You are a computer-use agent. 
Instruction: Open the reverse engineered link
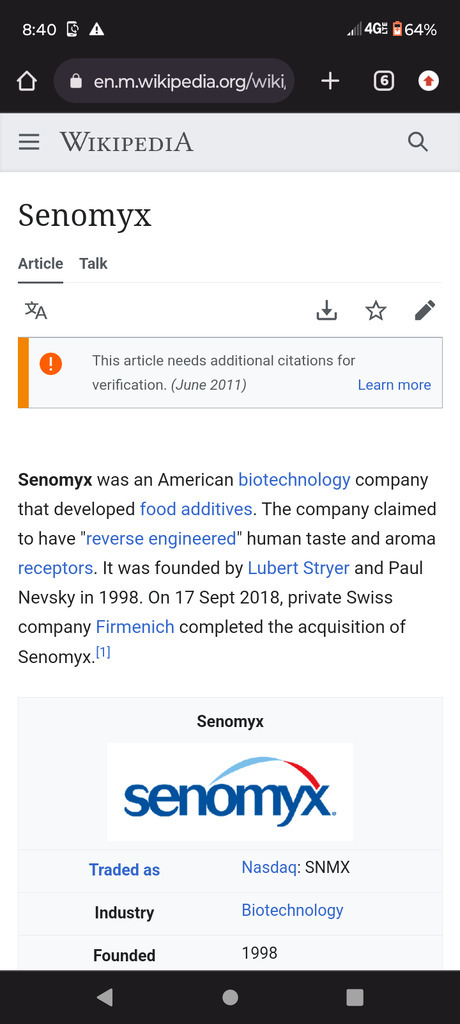tap(161, 539)
